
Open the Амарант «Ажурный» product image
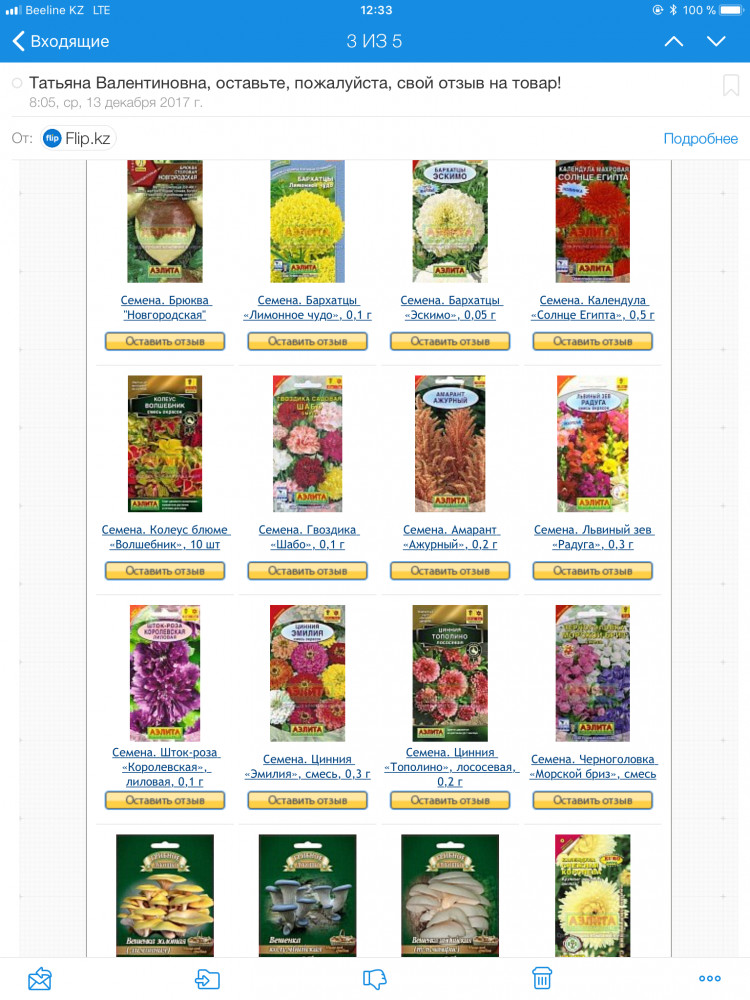[x=450, y=443]
